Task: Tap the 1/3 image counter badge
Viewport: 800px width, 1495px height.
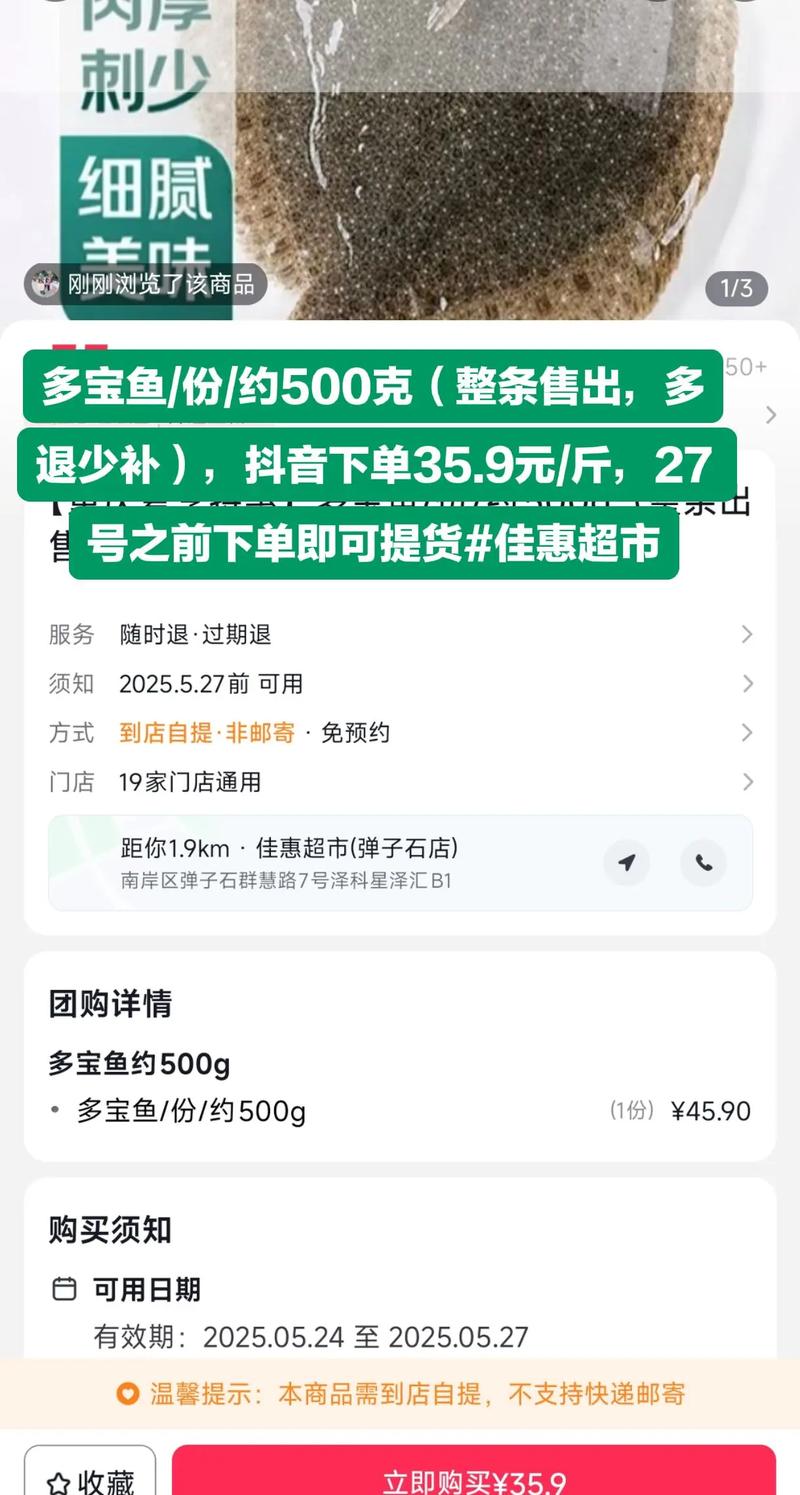Action: 735,288
